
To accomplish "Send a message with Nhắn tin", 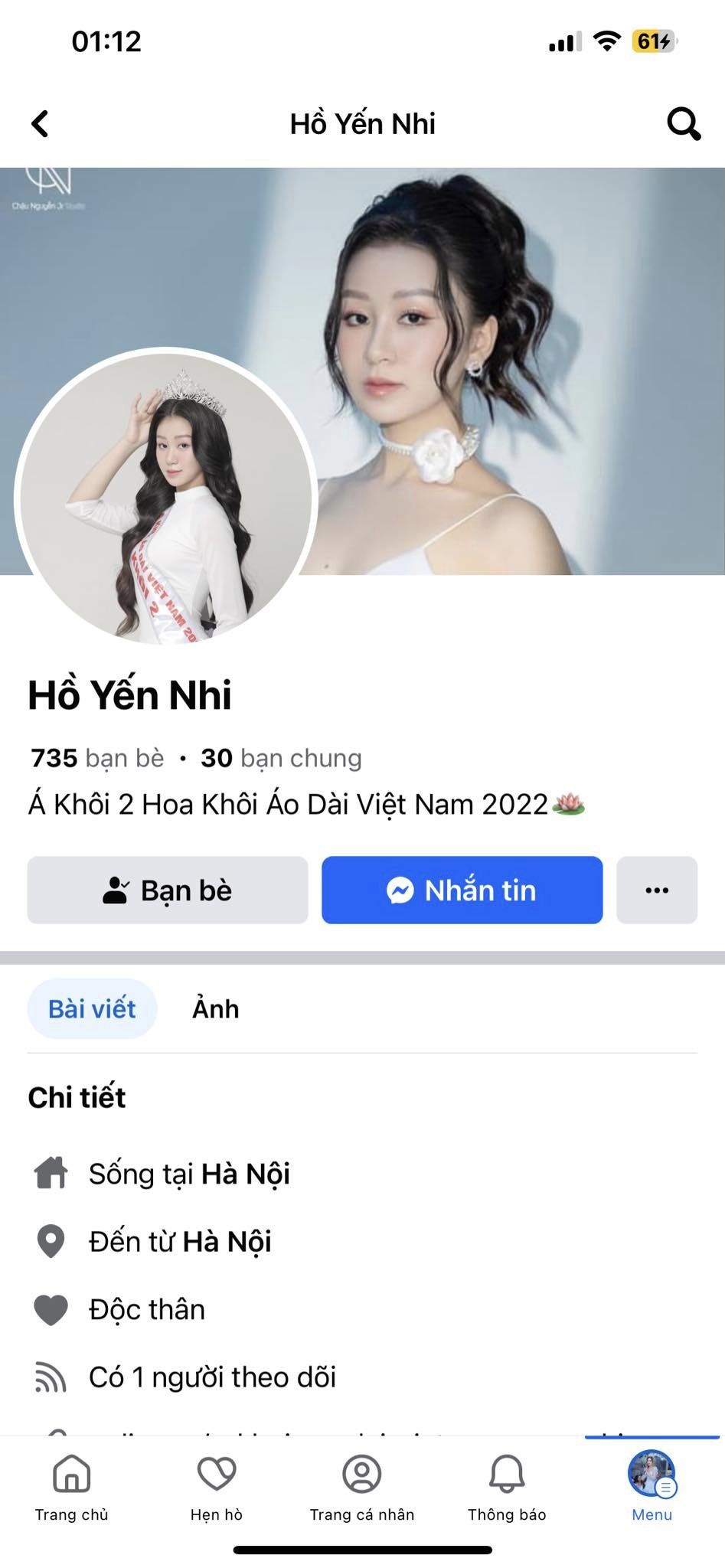I will point(462,890).
